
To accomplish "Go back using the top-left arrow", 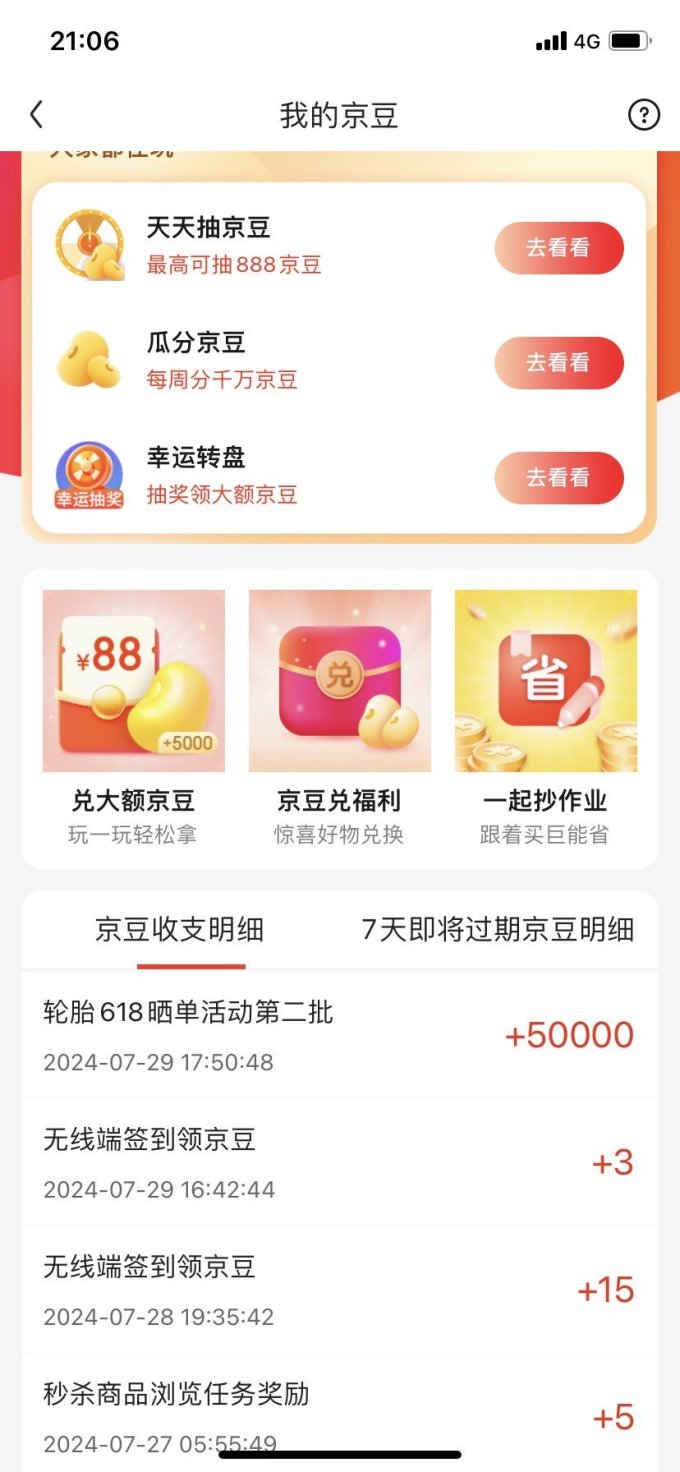I will pos(37,115).
